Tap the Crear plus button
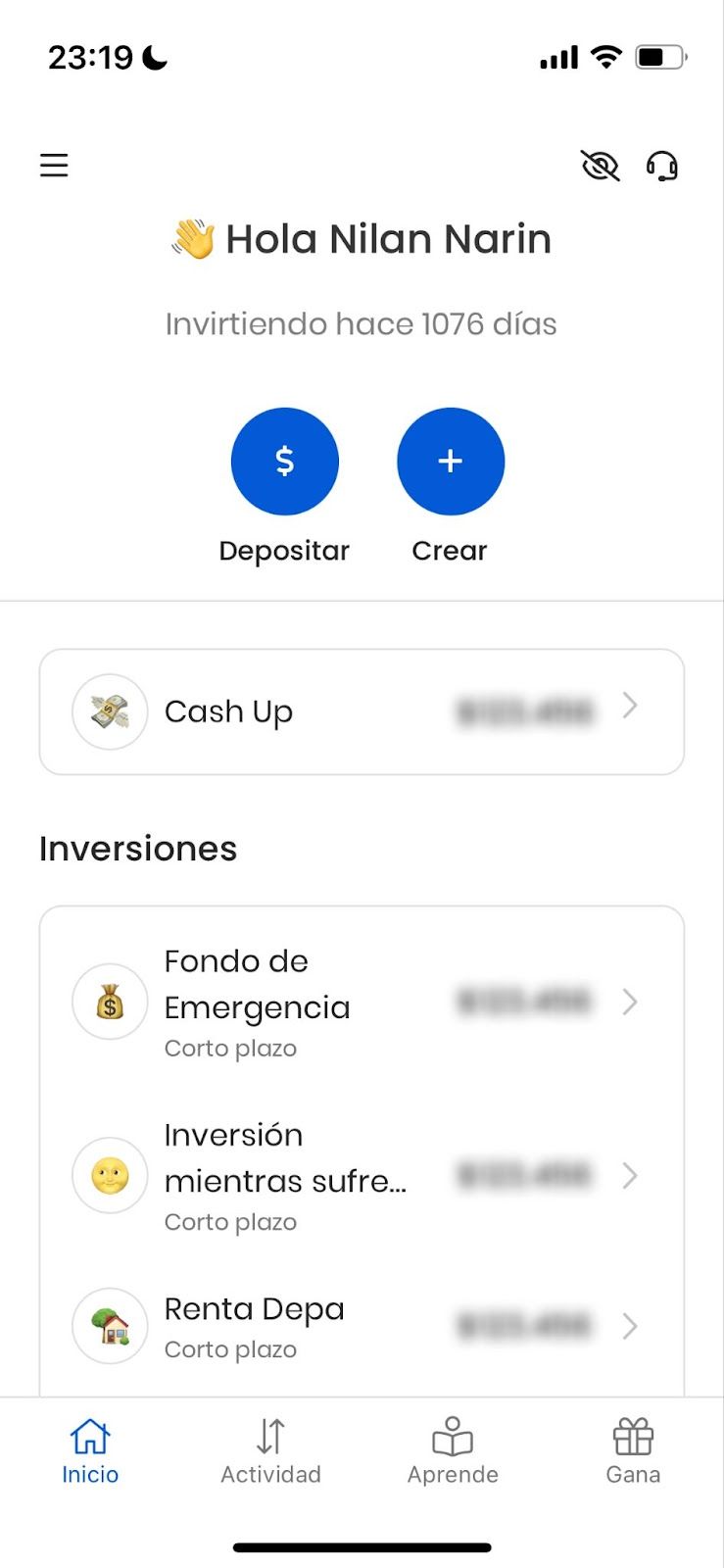This screenshot has width=724, height=1568. point(450,462)
